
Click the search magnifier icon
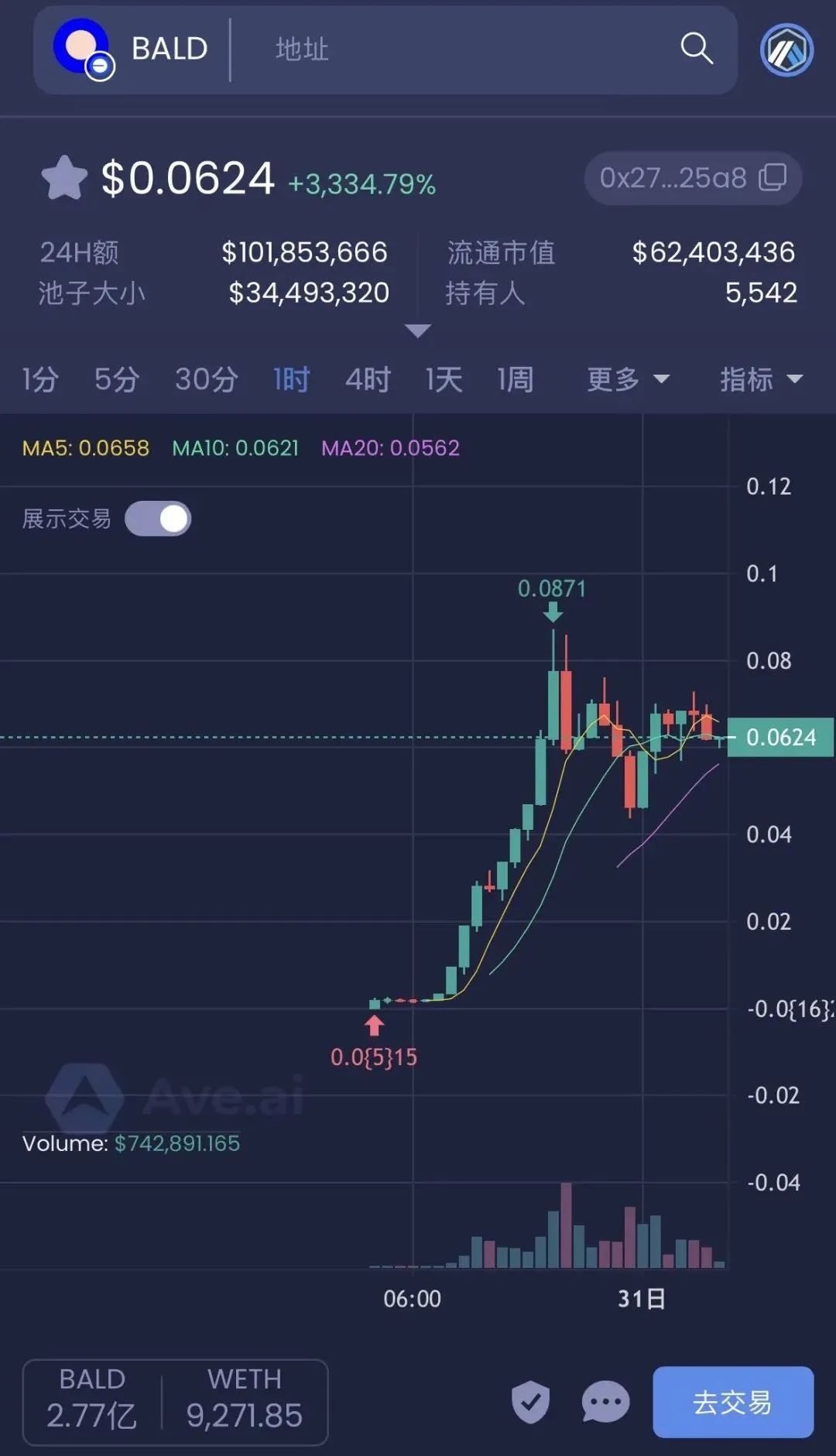coord(695,49)
